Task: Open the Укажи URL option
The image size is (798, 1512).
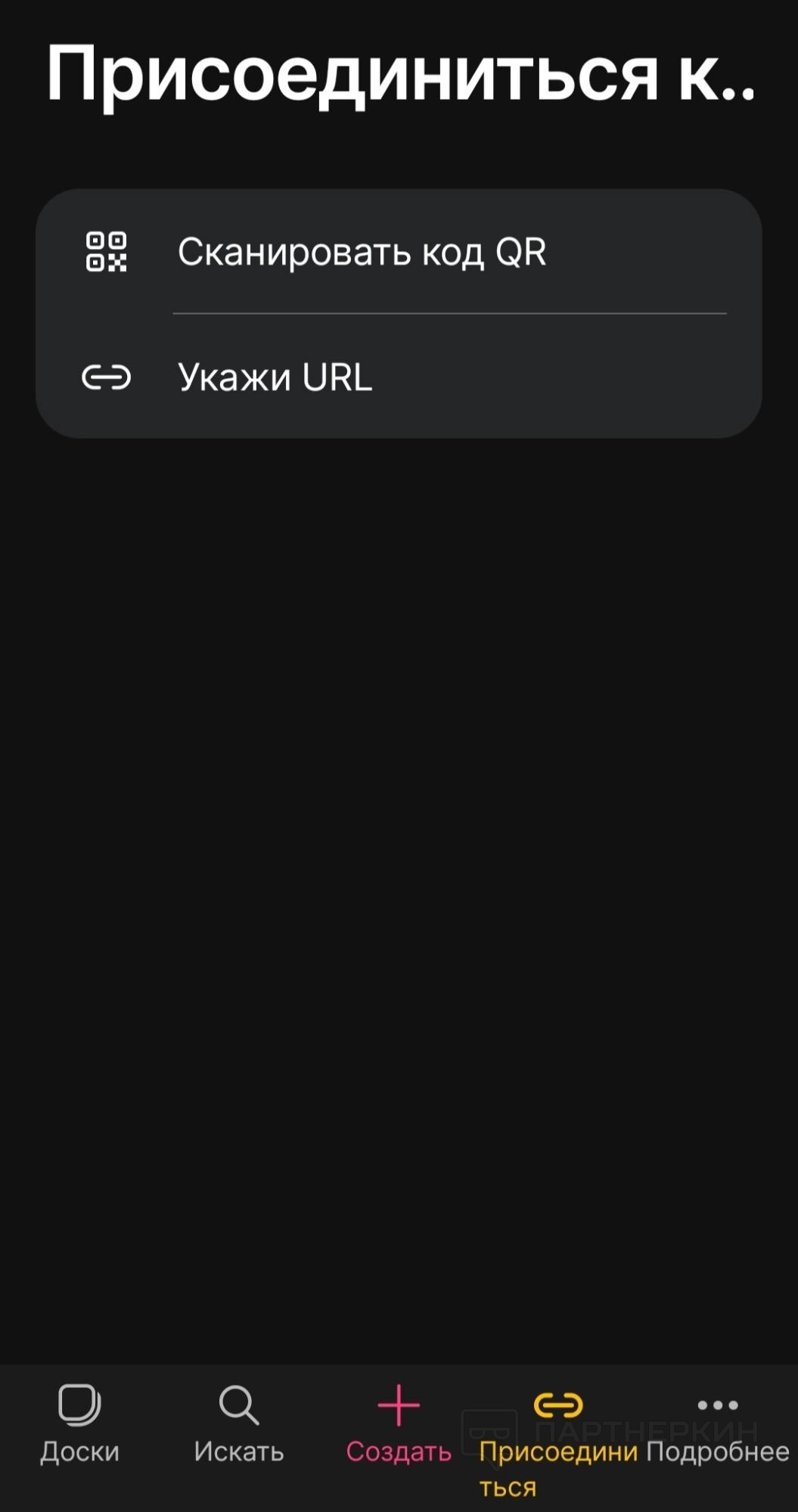Action: [275, 377]
